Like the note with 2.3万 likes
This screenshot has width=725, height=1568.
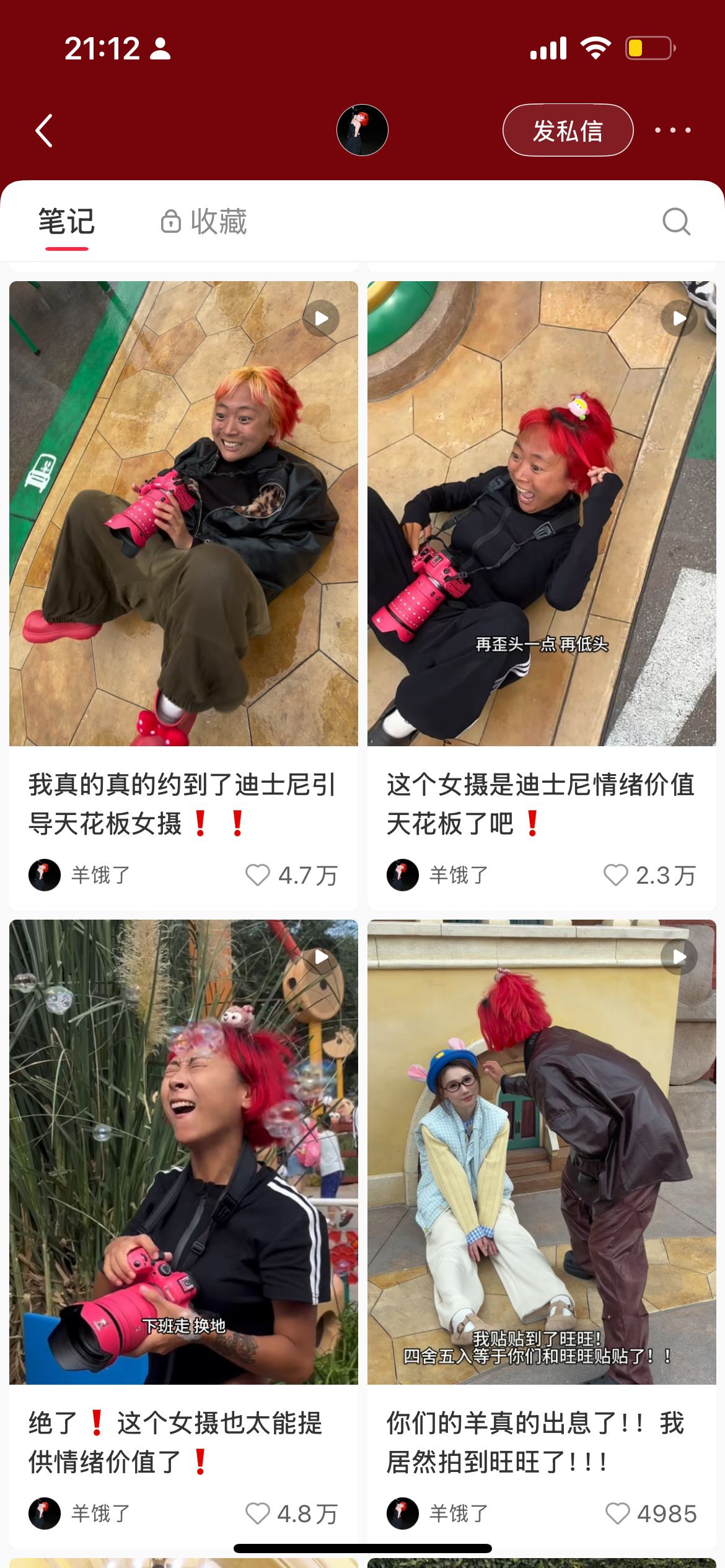pyautogui.click(x=616, y=875)
